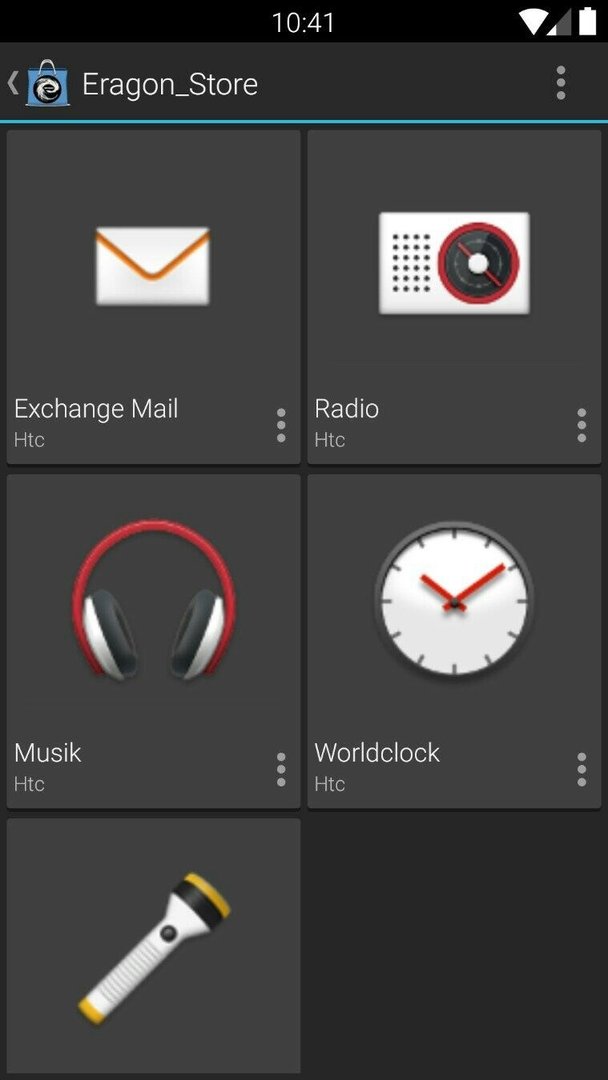Open the Worldclock app card
The width and height of the screenshot is (608, 1080).
pos(454,641)
